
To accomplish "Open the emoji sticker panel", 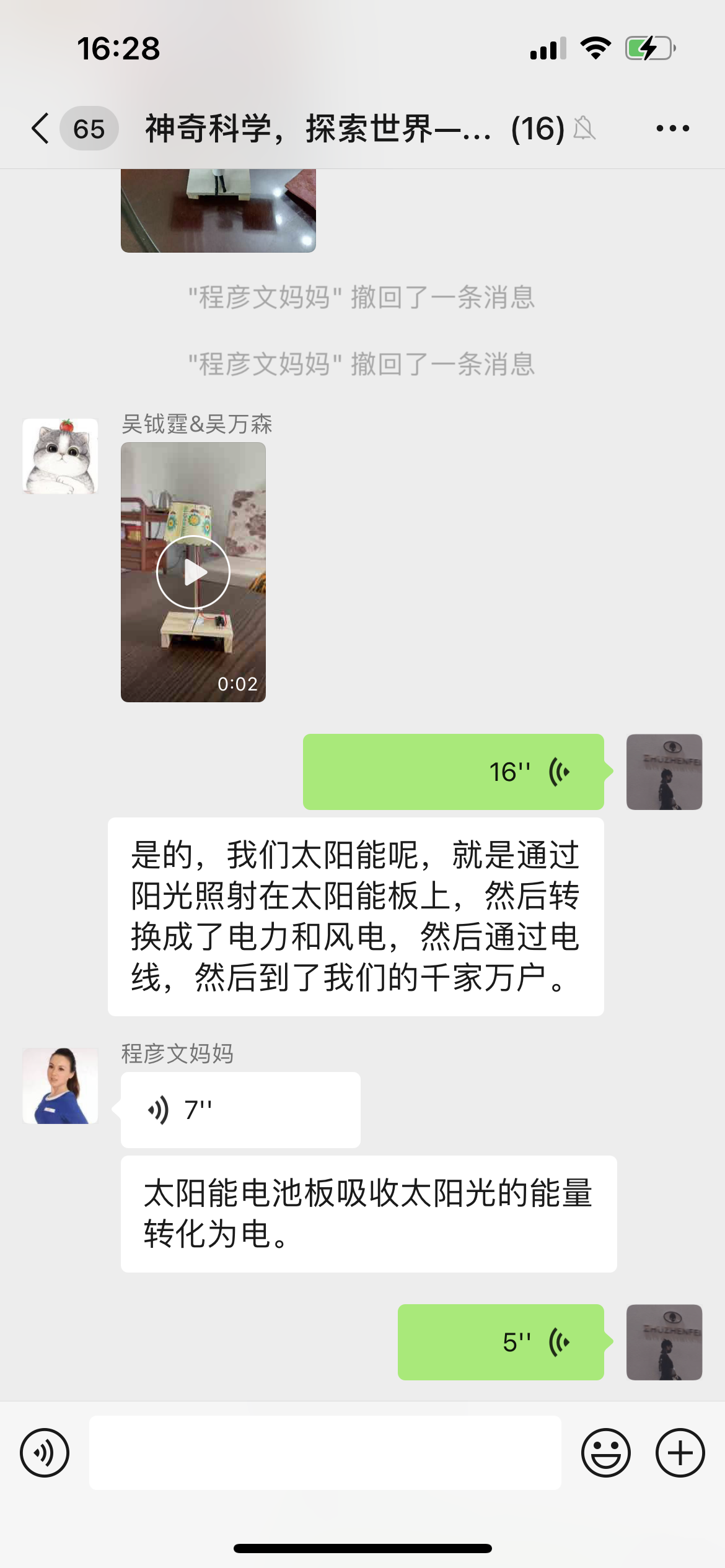I will tap(605, 1453).
